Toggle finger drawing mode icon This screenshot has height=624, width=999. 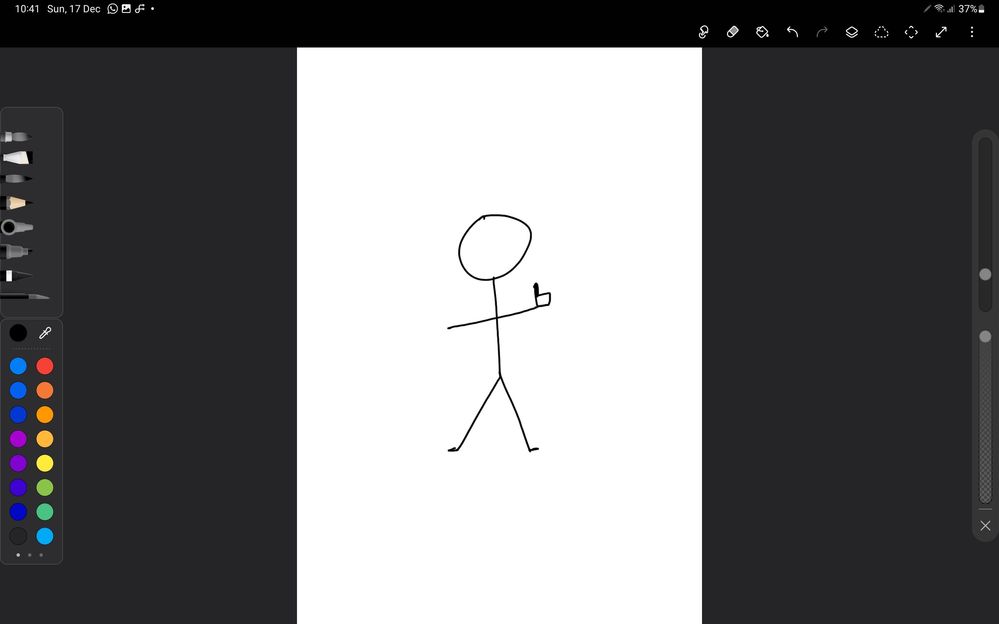703,32
